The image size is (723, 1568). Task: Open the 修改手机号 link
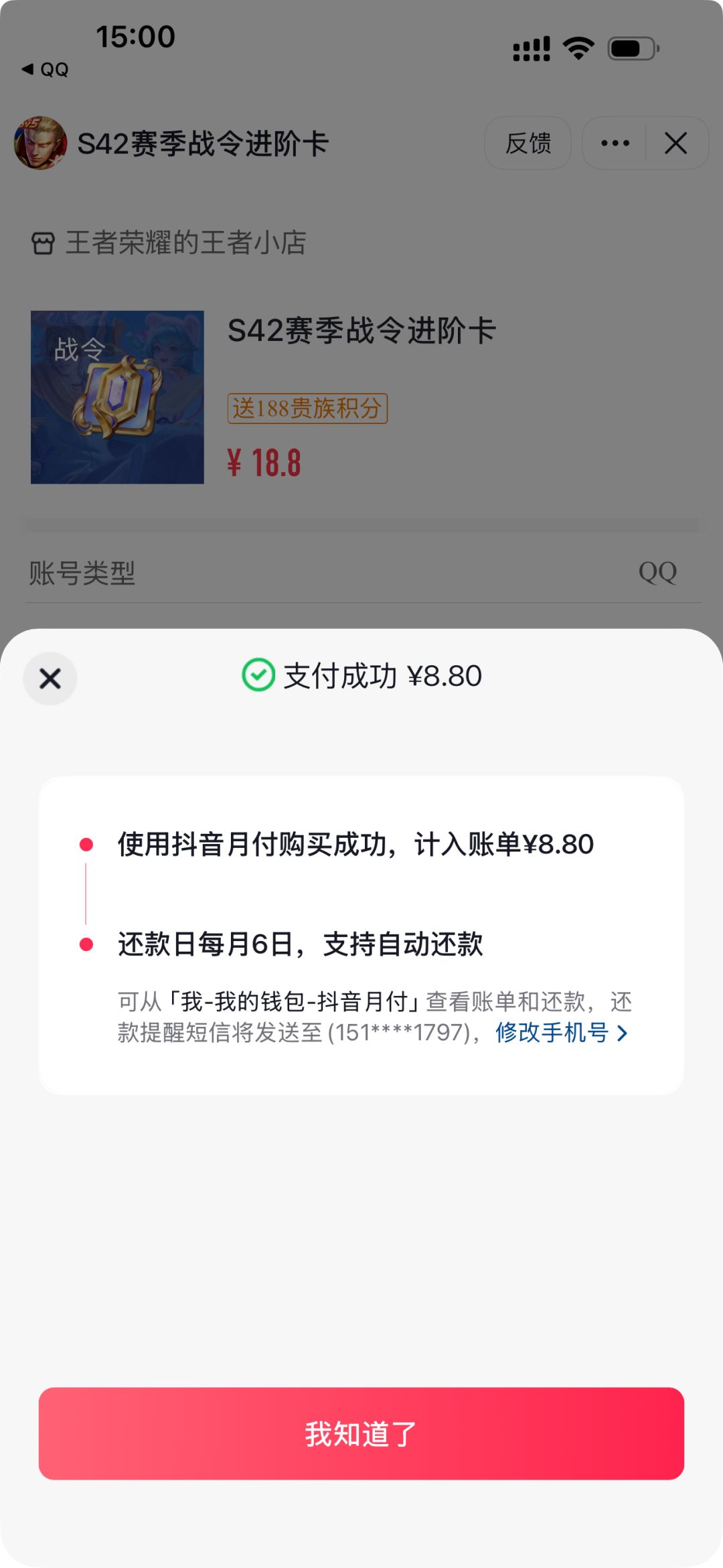tap(562, 1032)
